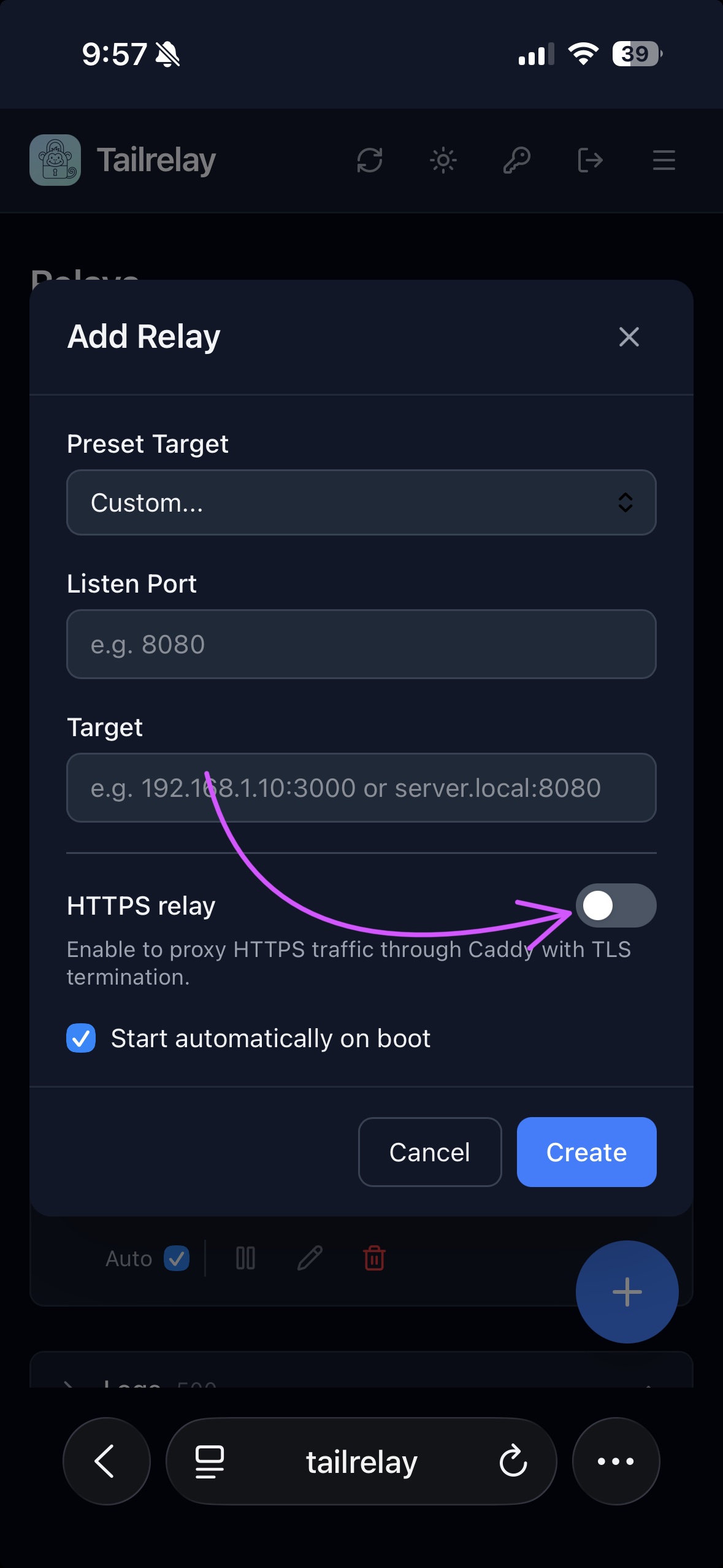The width and height of the screenshot is (723, 1568).
Task: Open the browser tabs overview
Action: point(209,1461)
